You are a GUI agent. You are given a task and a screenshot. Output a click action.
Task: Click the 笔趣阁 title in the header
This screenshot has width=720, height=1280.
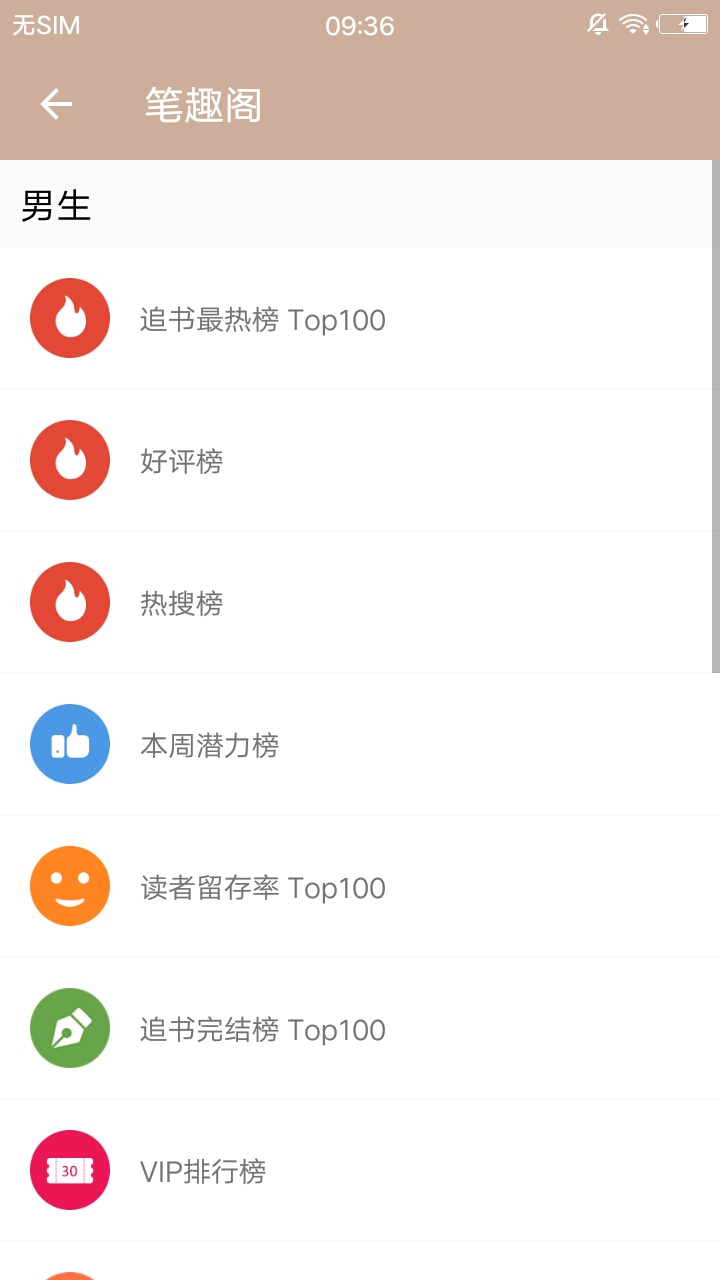click(x=200, y=104)
